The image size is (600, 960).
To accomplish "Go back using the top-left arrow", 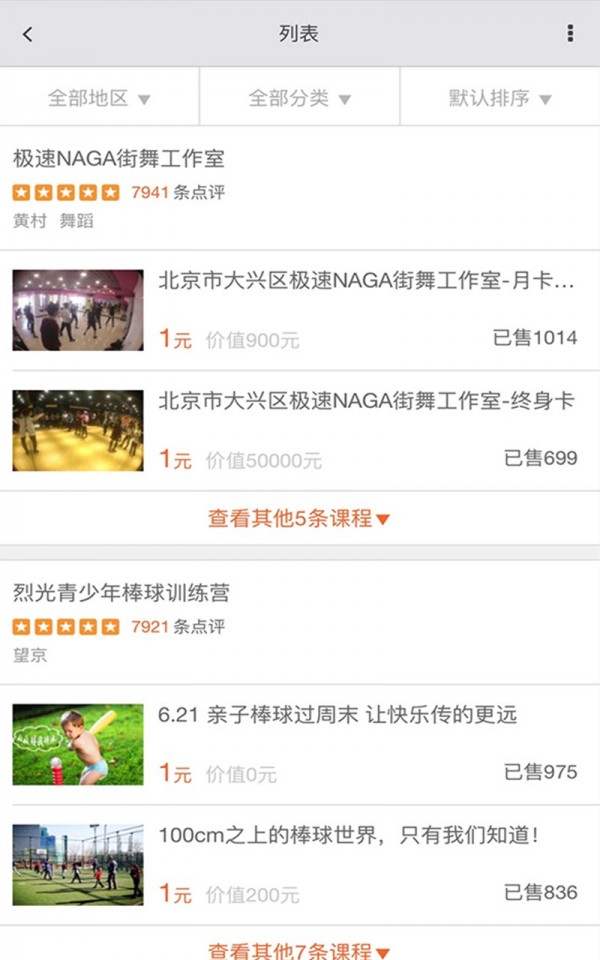I will click(27, 34).
